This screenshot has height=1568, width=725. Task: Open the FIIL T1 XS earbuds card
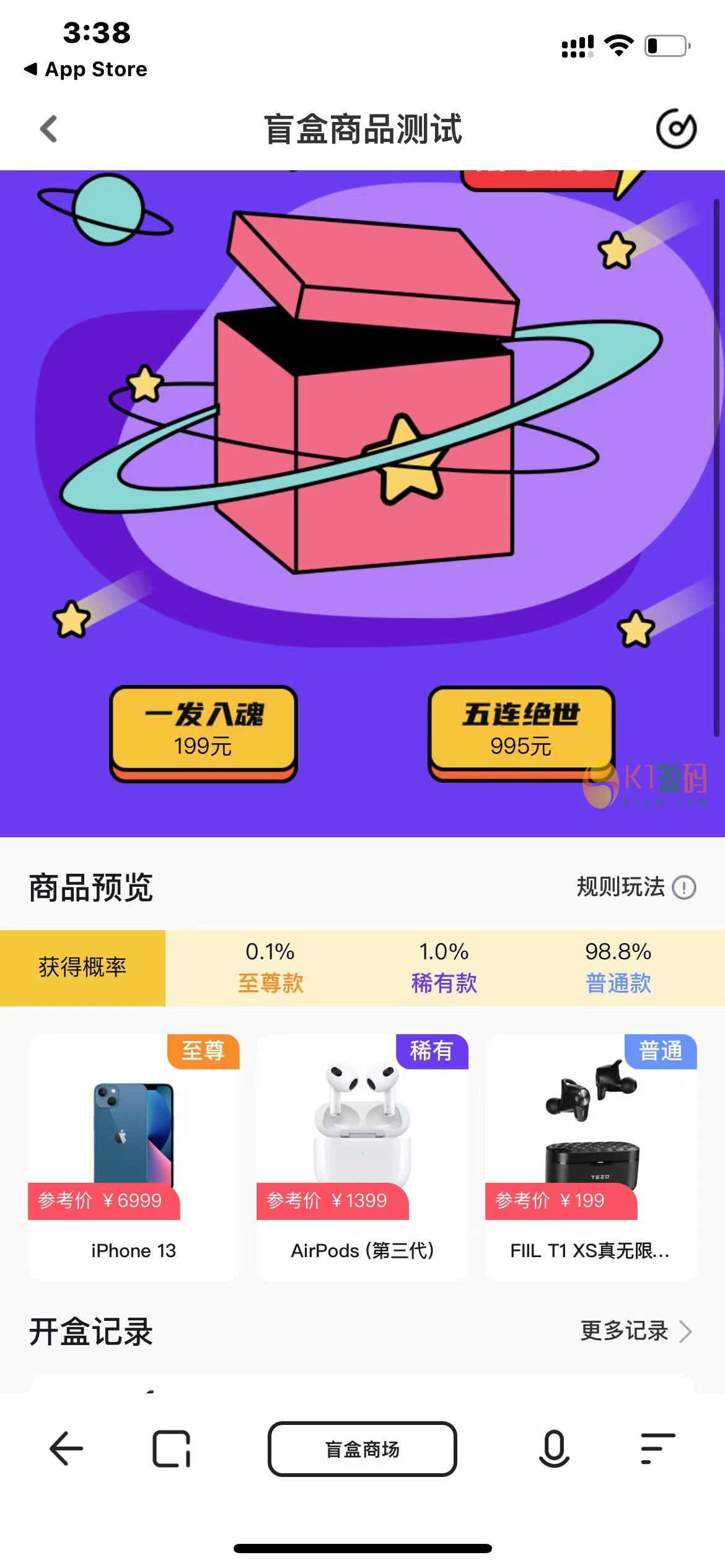point(591,1156)
